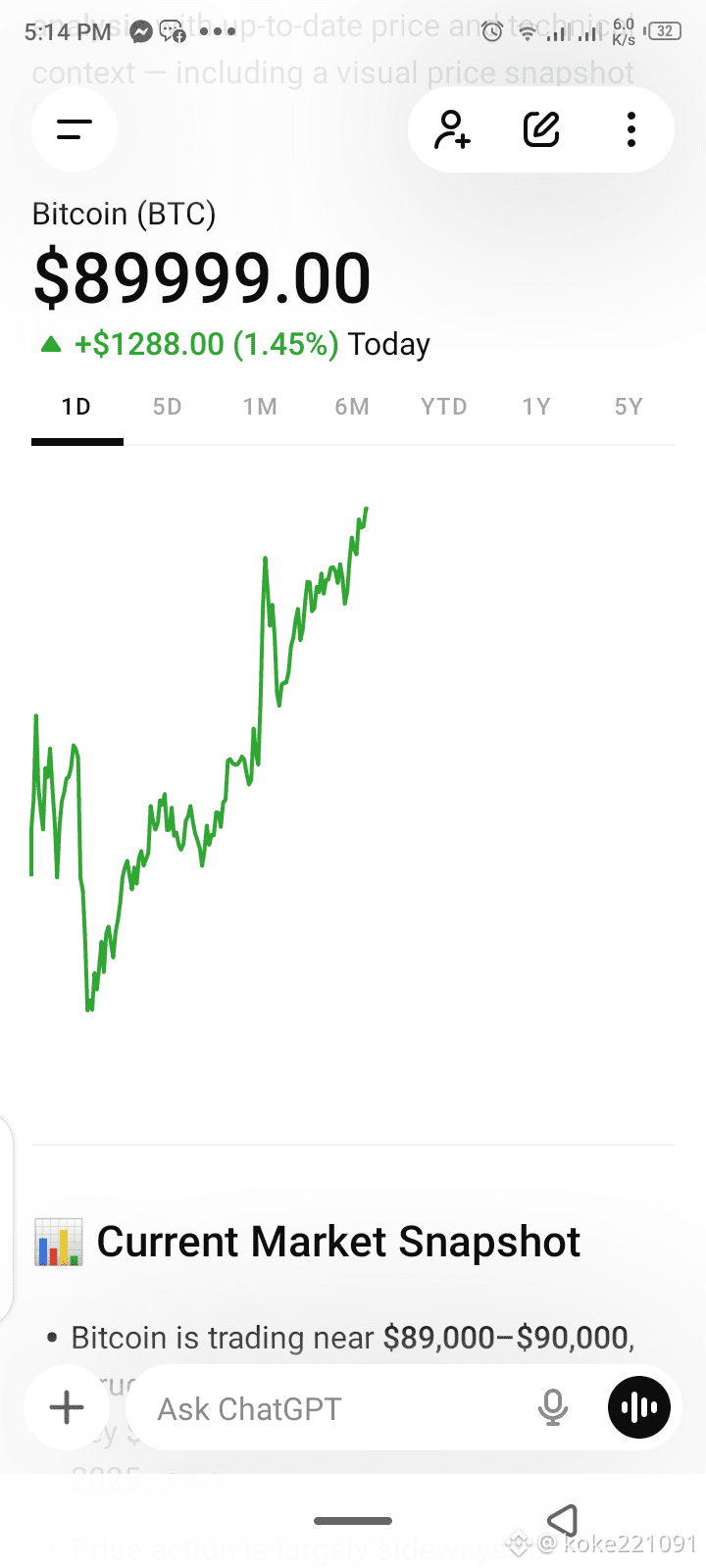
Task: View the 5Y price chart
Action: point(629,407)
